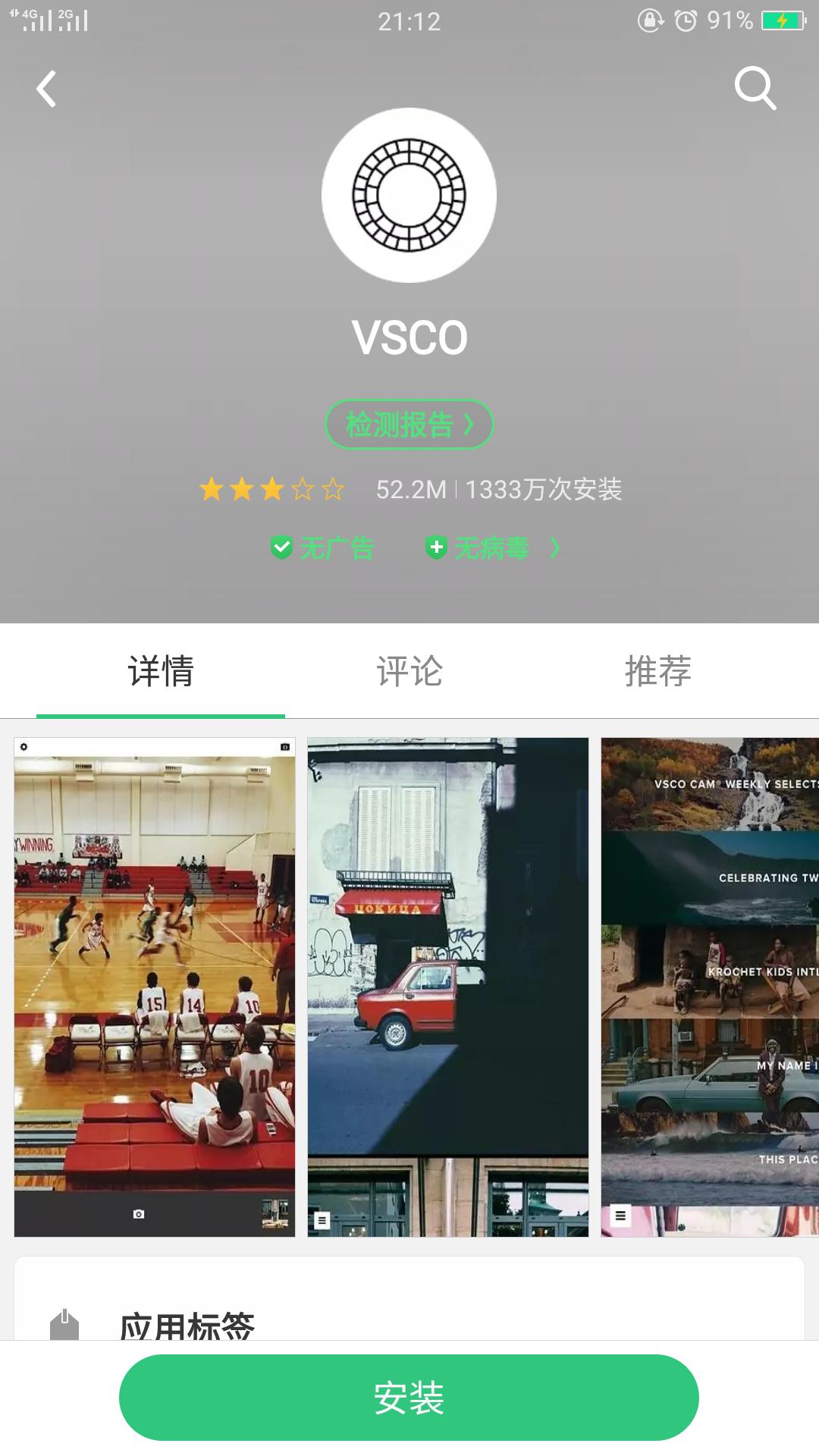Expand virus scan details via the chevron
The width and height of the screenshot is (819, 1456).
pos(556,548)
